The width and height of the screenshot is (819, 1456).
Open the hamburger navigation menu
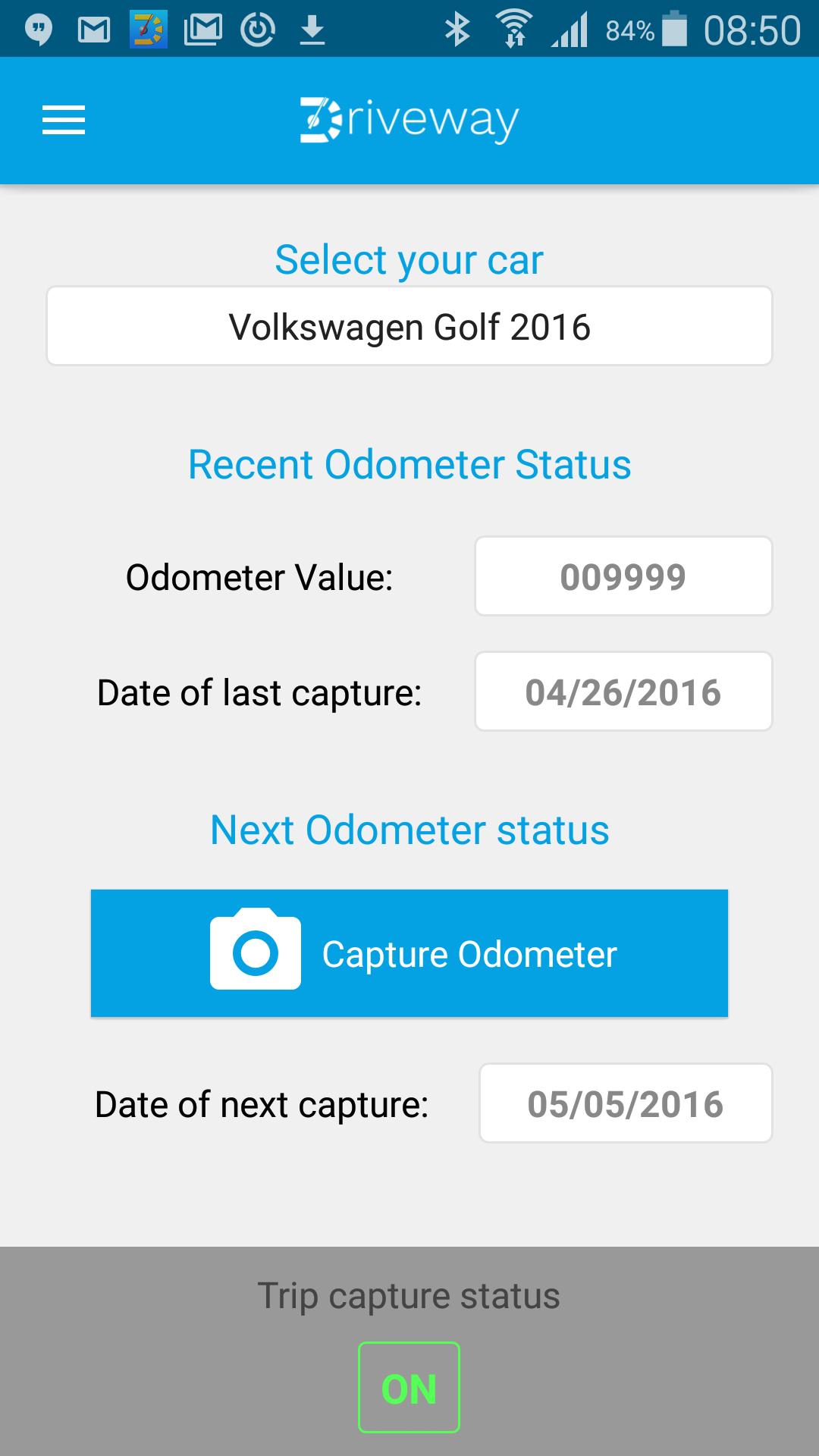64,121
